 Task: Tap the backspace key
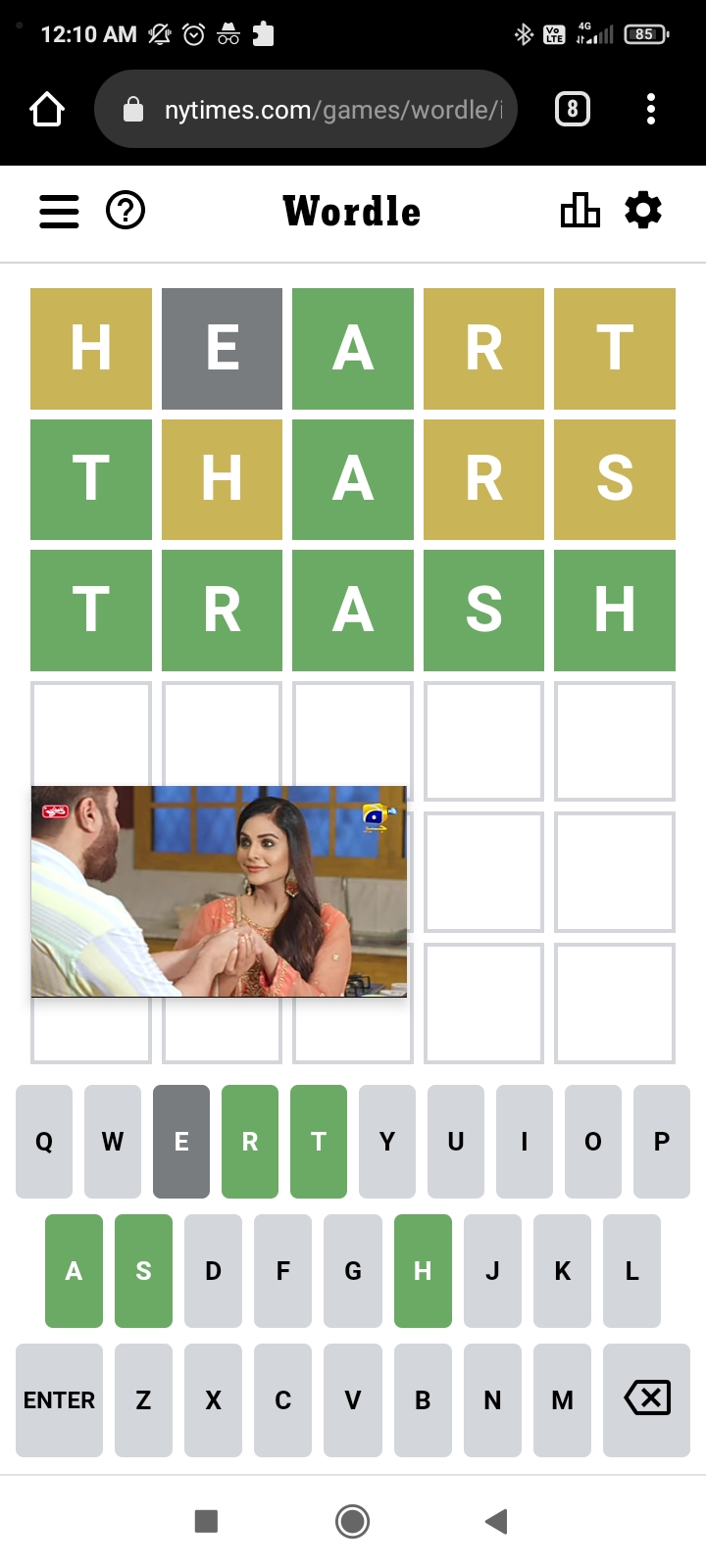(x=647, y=1400)
